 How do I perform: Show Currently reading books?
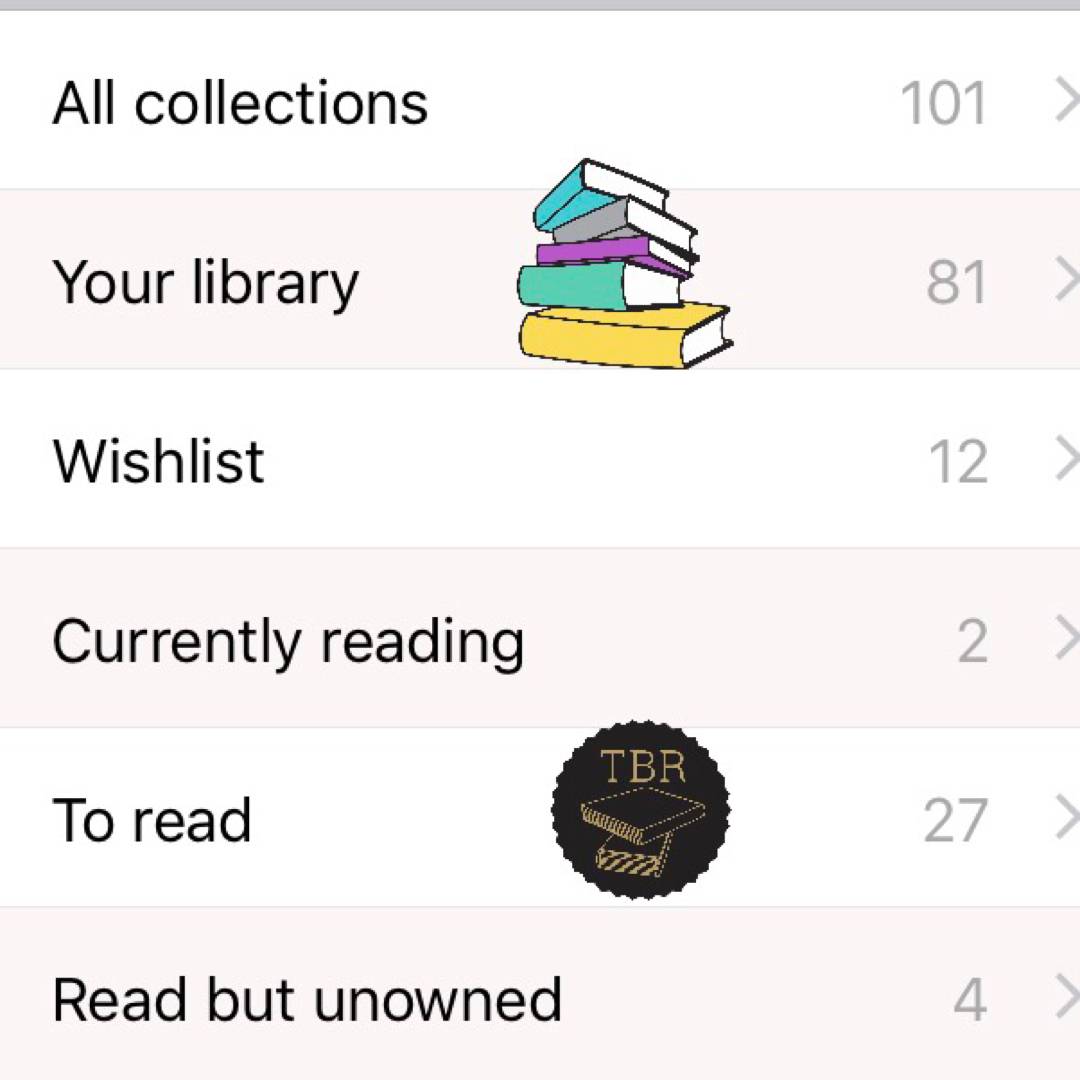[x=288, y=641]
